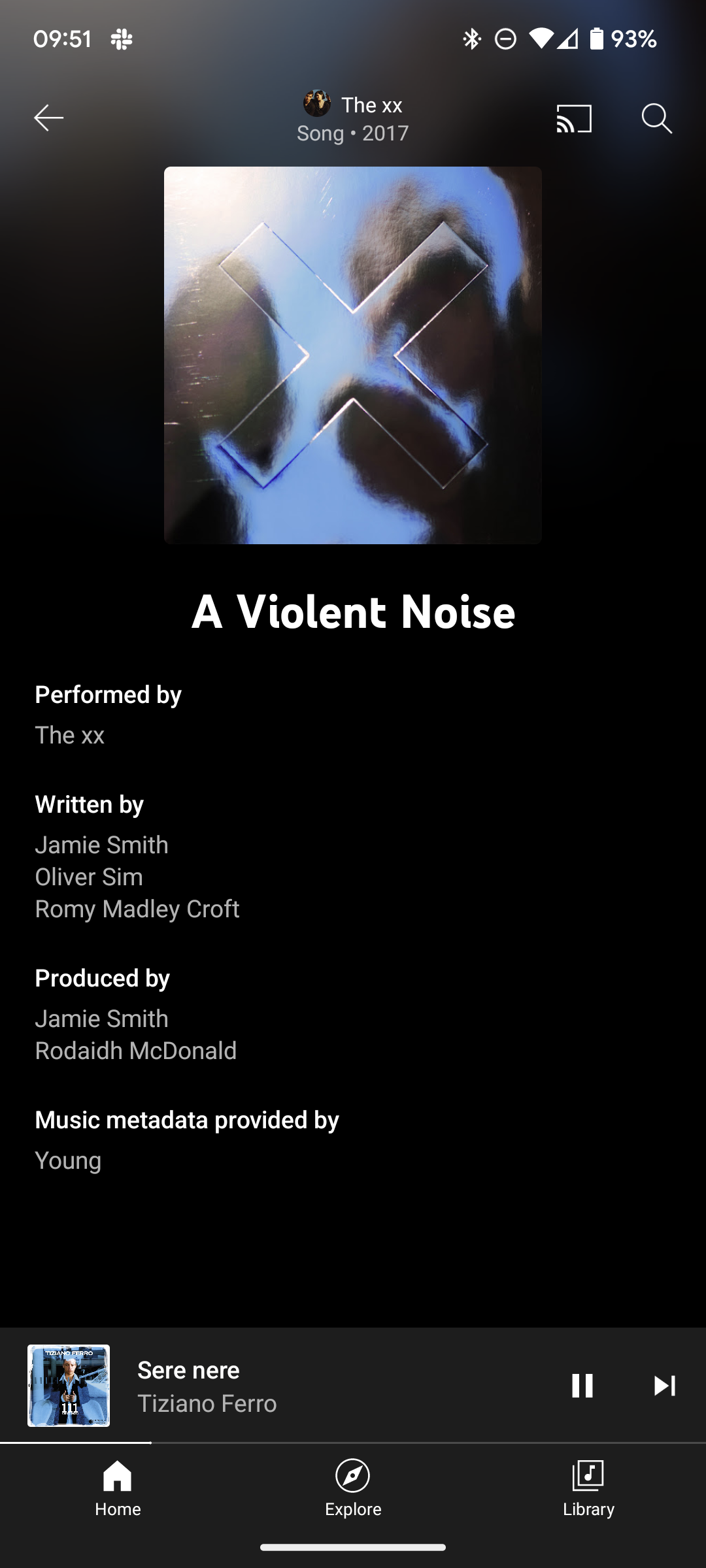Switch to the Library tab

tap(588, 1489)
